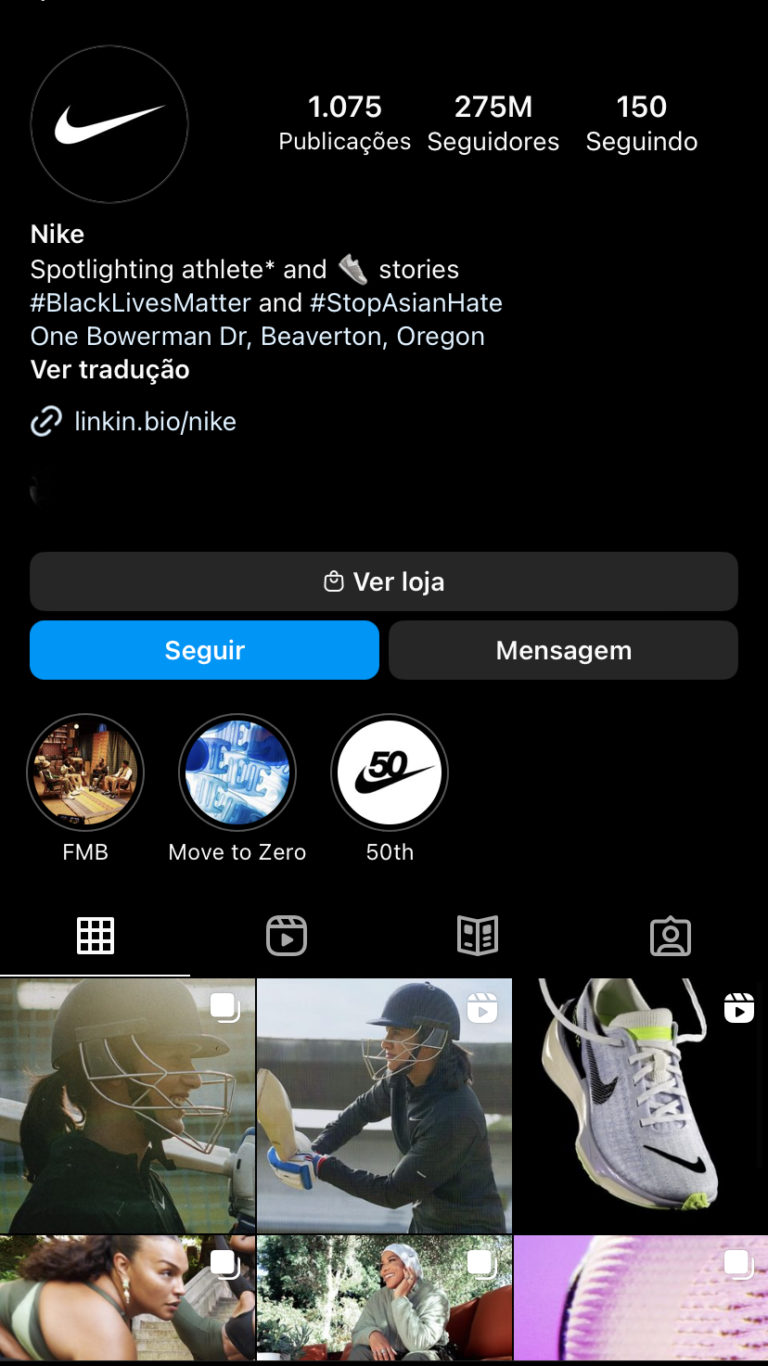Open the cricket helmet close-up post
Screen dimensions: 768x1366
(x=127, y=1105)
